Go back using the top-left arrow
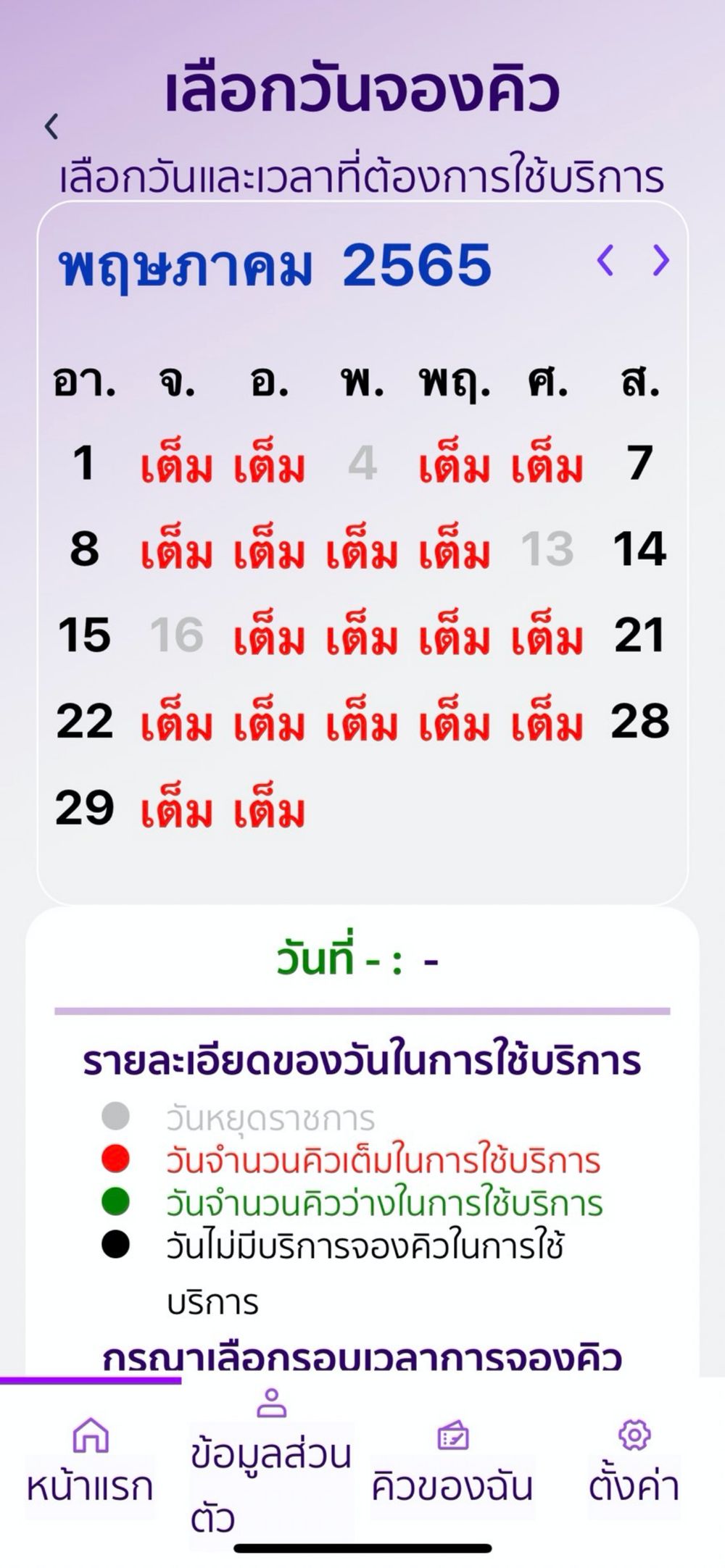725x1568 pixels. [x=51, y=127]
